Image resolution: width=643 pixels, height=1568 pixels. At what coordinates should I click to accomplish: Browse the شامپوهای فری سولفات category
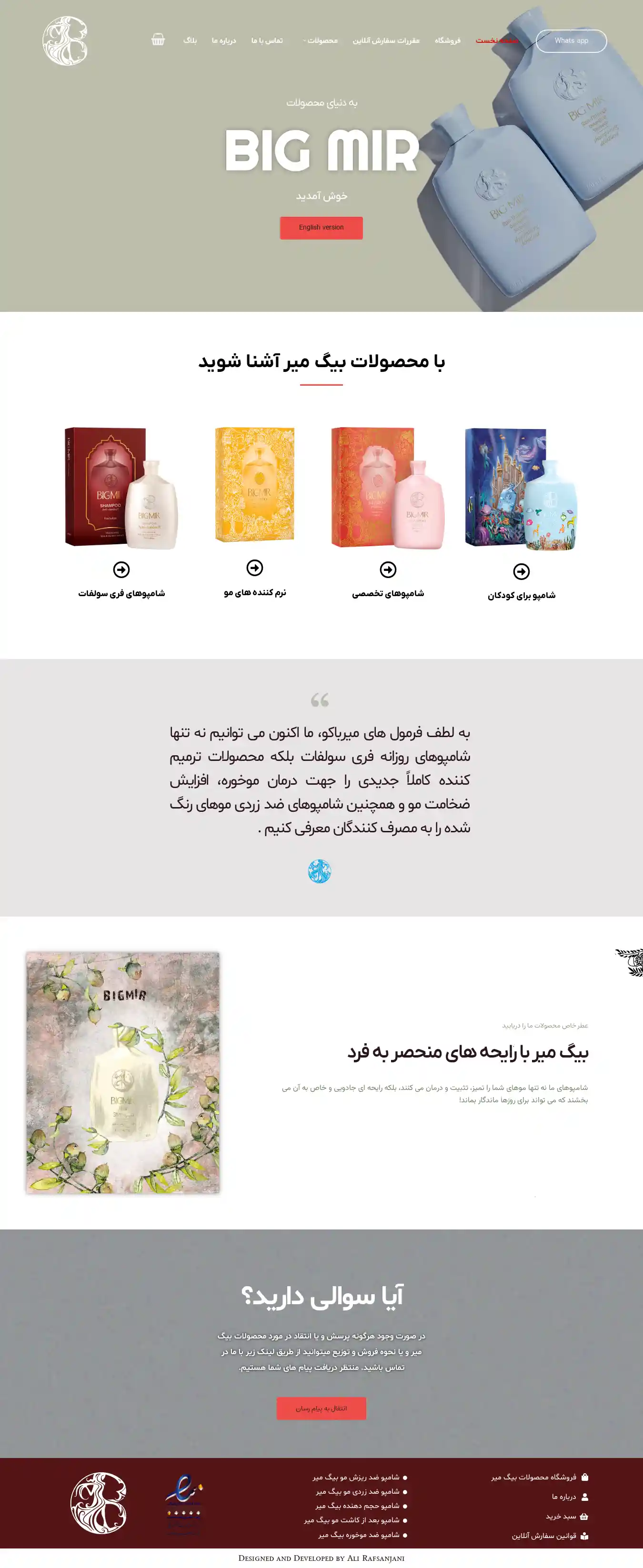pos(121,593)
